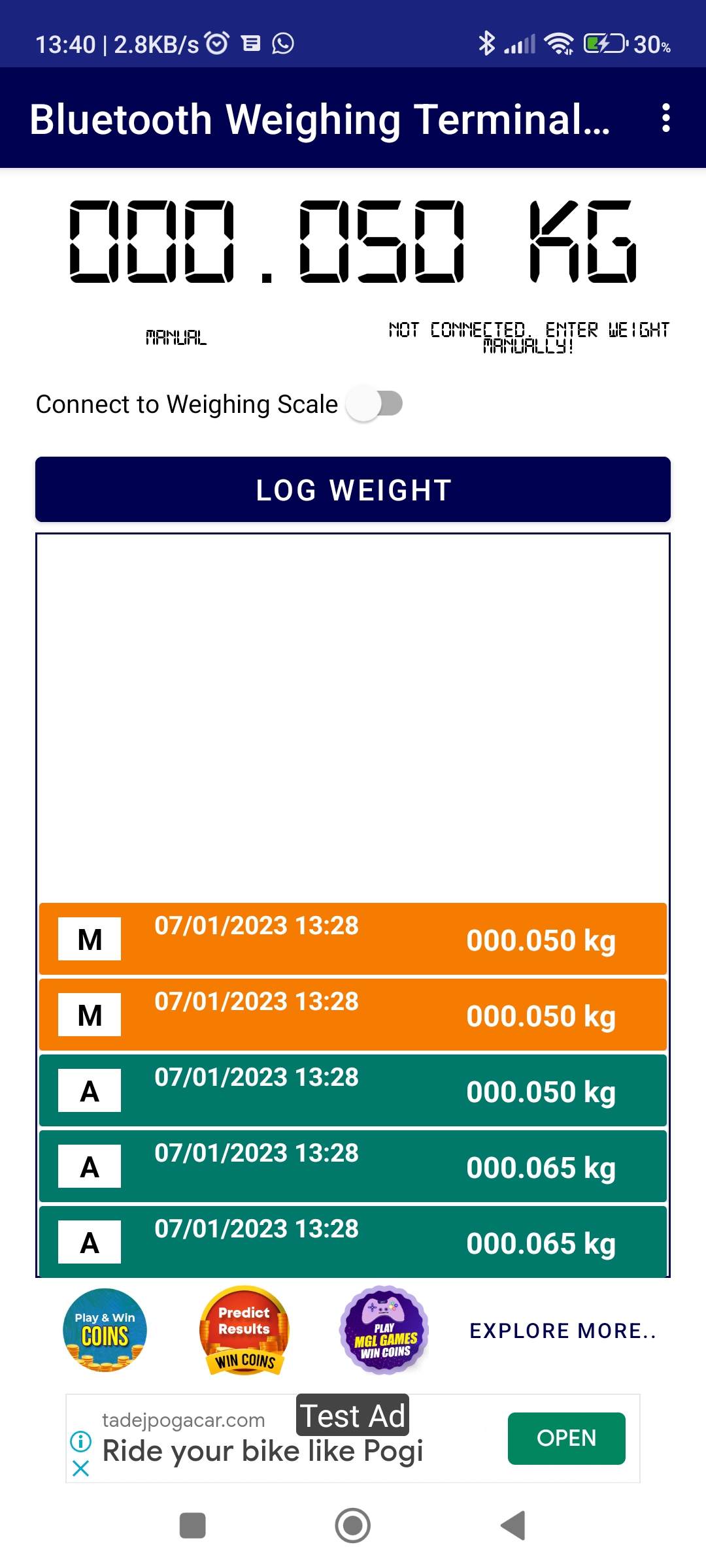Open ad info icon
Image resolution: width=706 pixels, height=1568 pixels.
coord(81,1441)
